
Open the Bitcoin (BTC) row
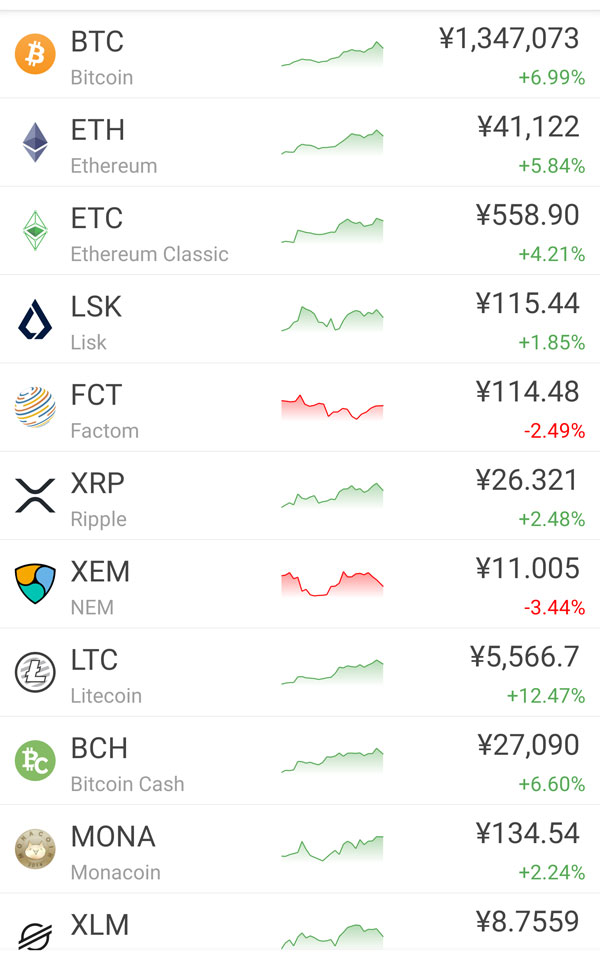pos(300,55)
